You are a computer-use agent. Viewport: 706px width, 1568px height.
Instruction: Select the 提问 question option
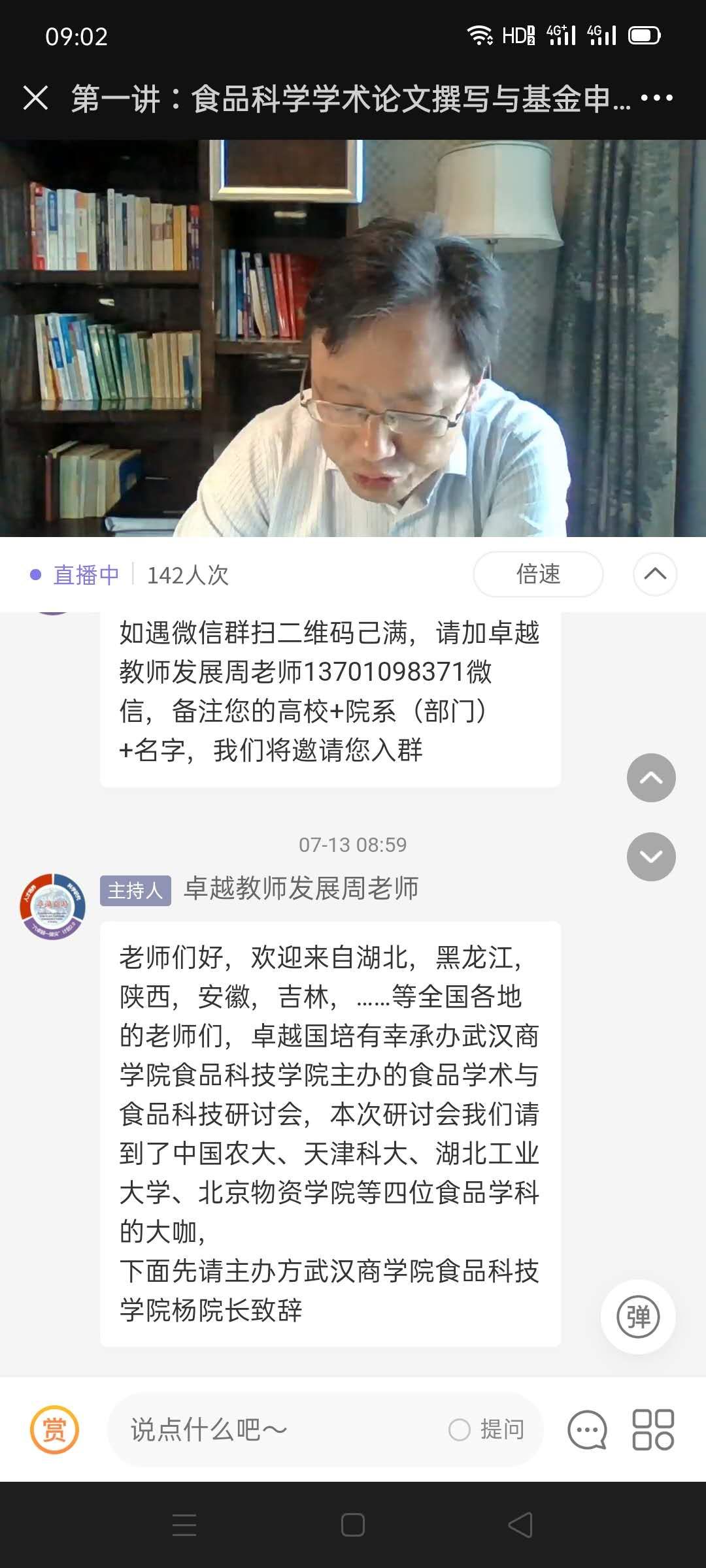(x=487, y=1429)
